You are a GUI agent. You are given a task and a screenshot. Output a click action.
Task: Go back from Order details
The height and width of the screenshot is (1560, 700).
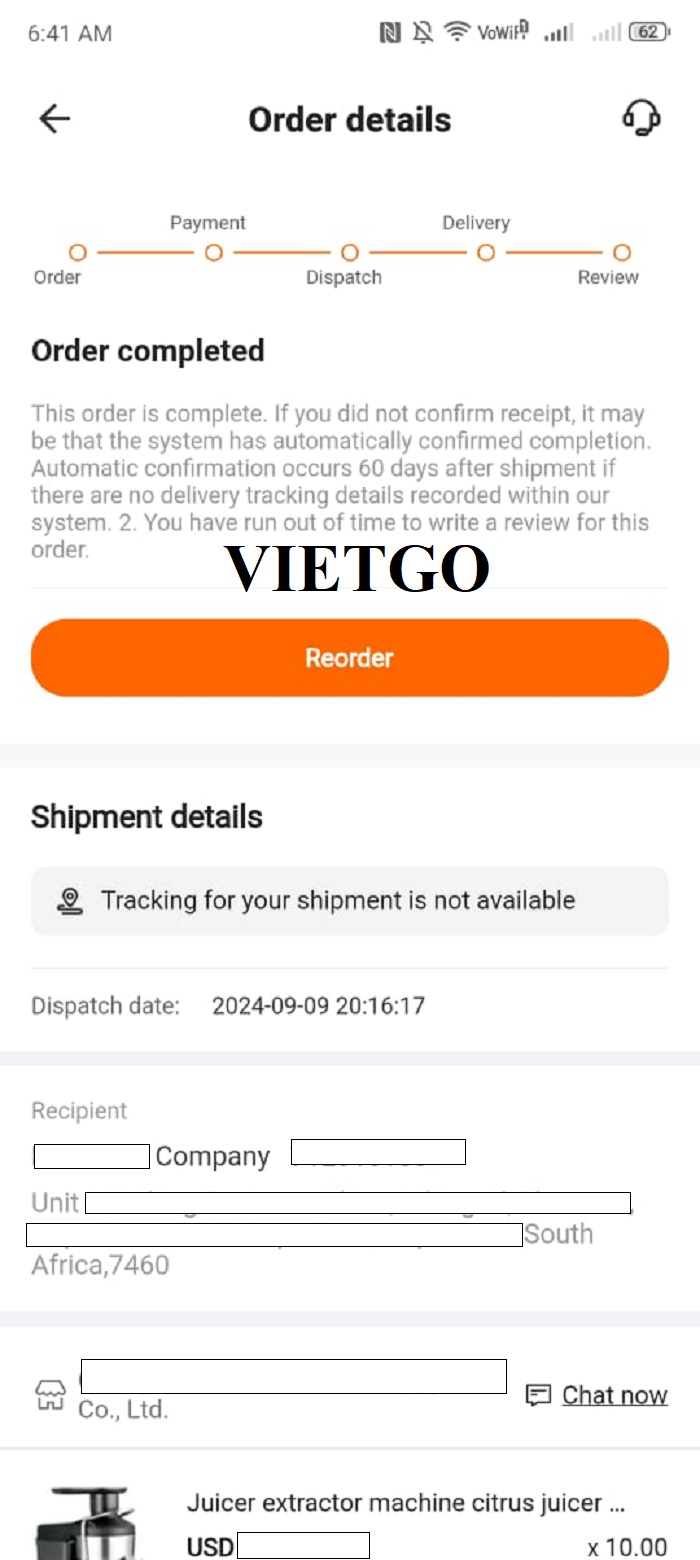54,119
